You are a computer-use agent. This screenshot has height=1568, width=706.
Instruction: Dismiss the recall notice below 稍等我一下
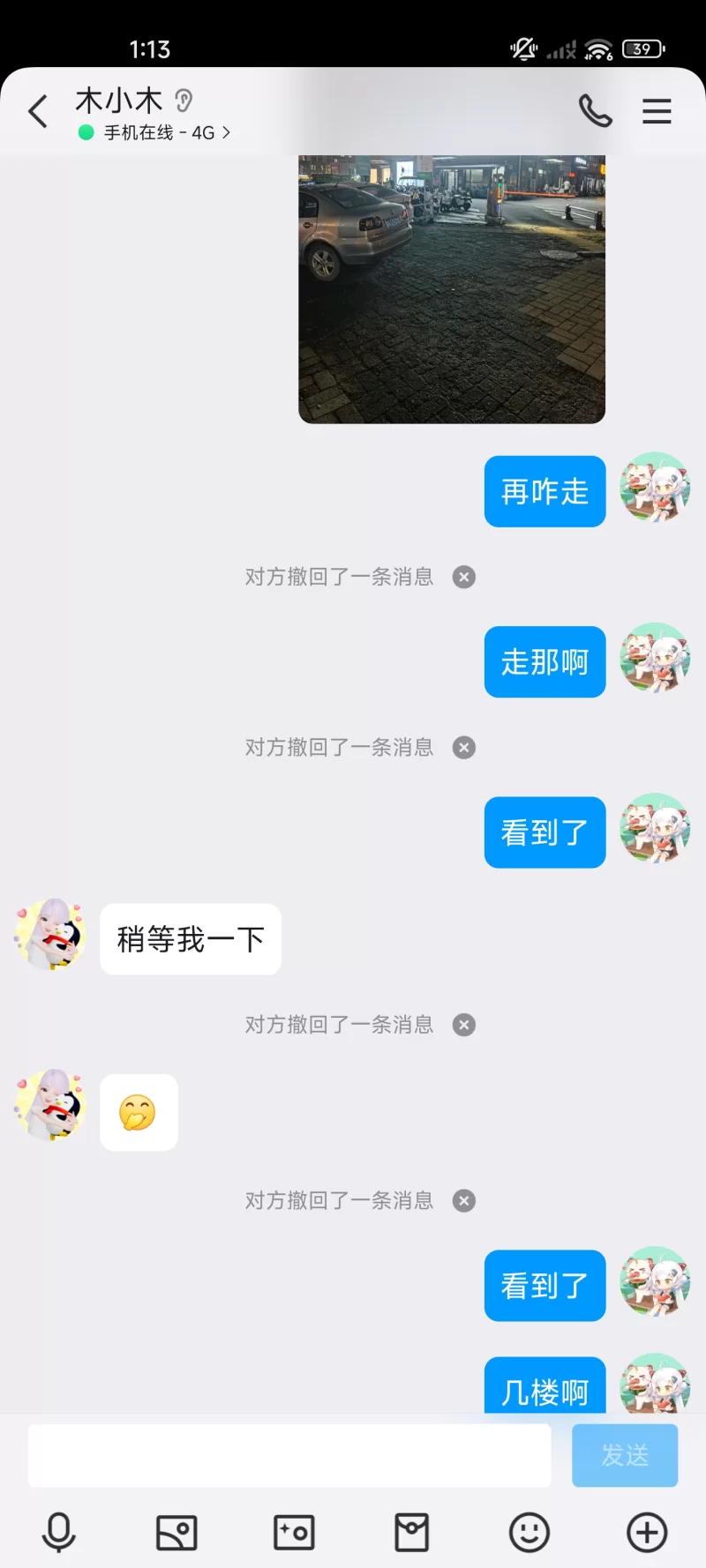464,1025
